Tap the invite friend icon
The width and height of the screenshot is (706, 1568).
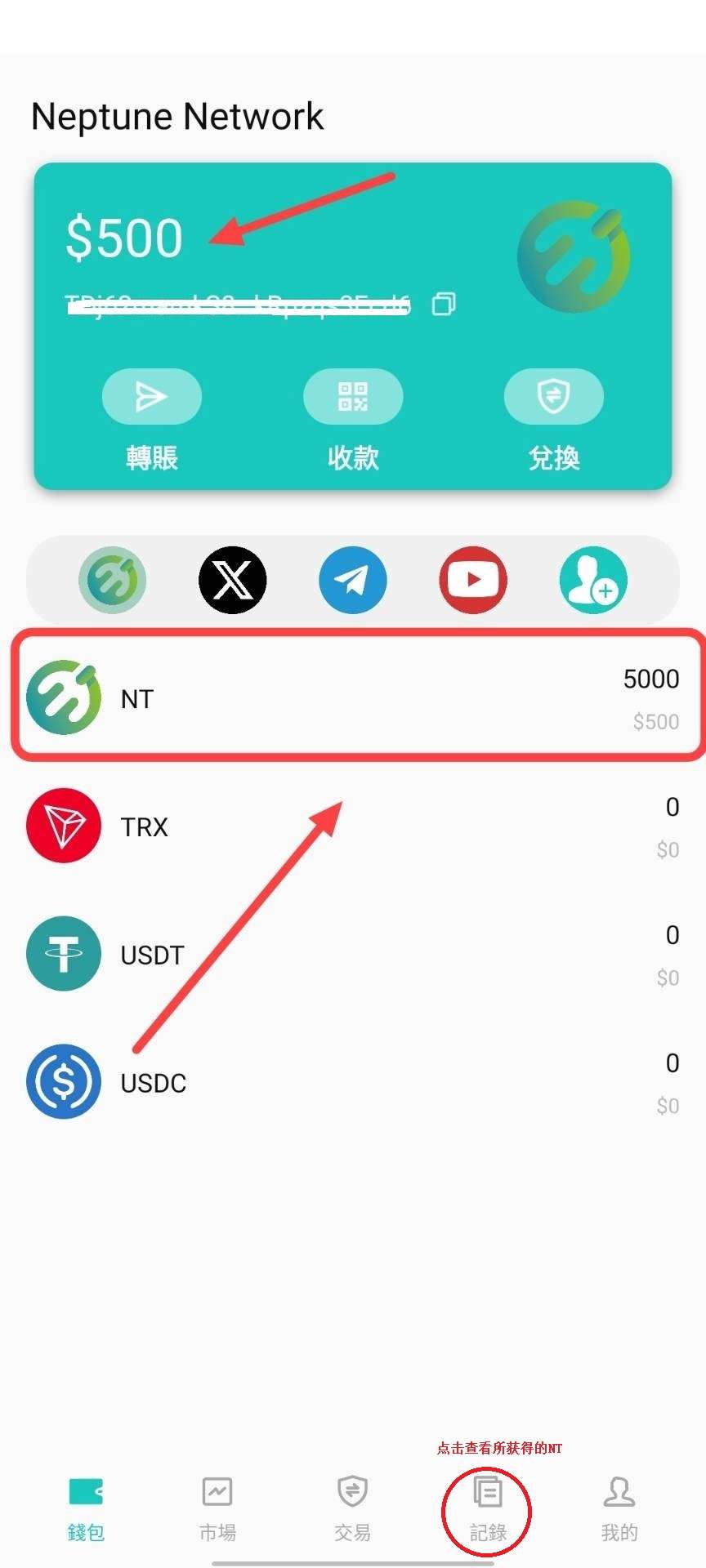593,580
